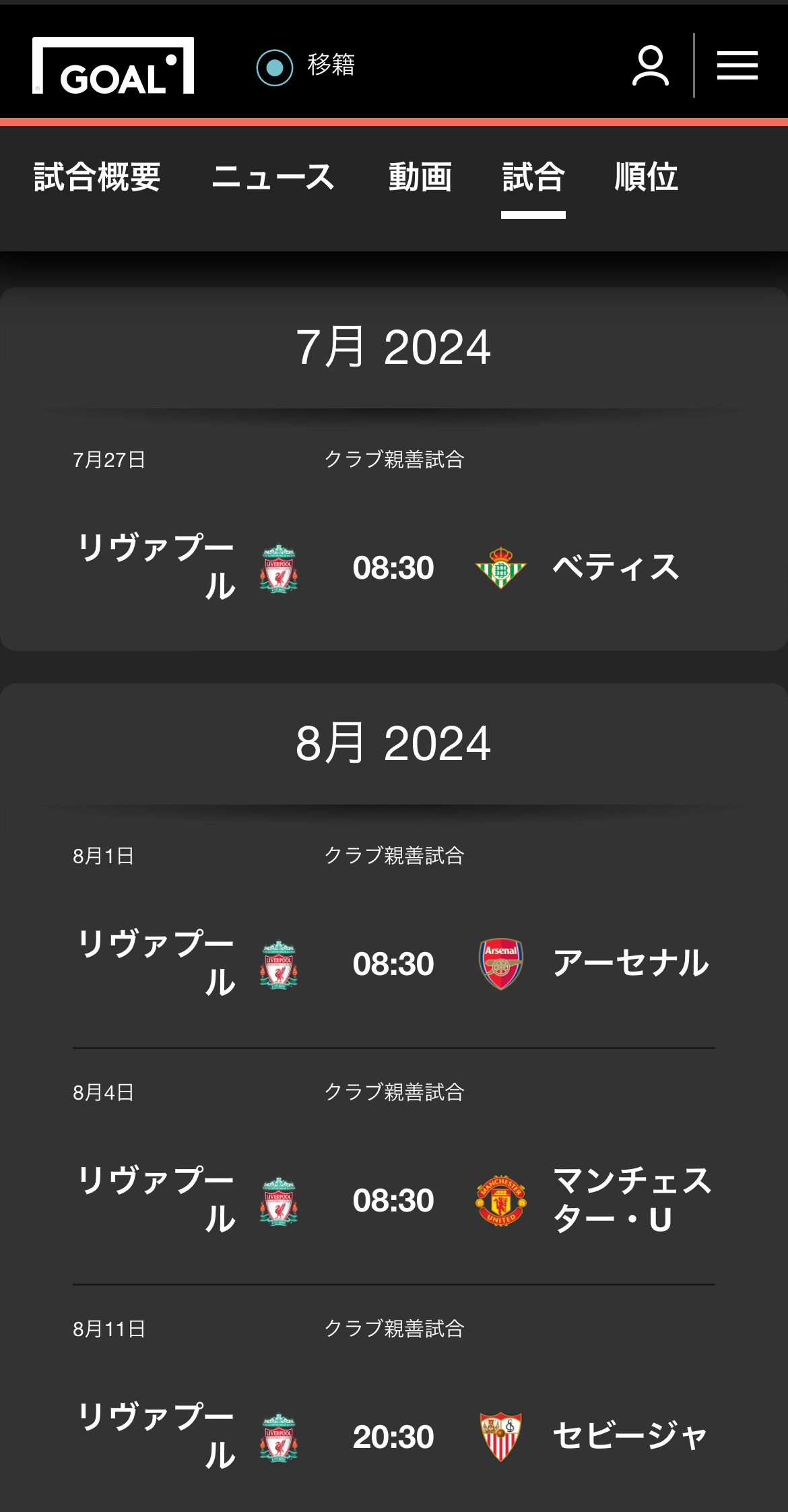Open the user account icon
The height and width of the screenshot is (1512, 788).
(650, 65)
